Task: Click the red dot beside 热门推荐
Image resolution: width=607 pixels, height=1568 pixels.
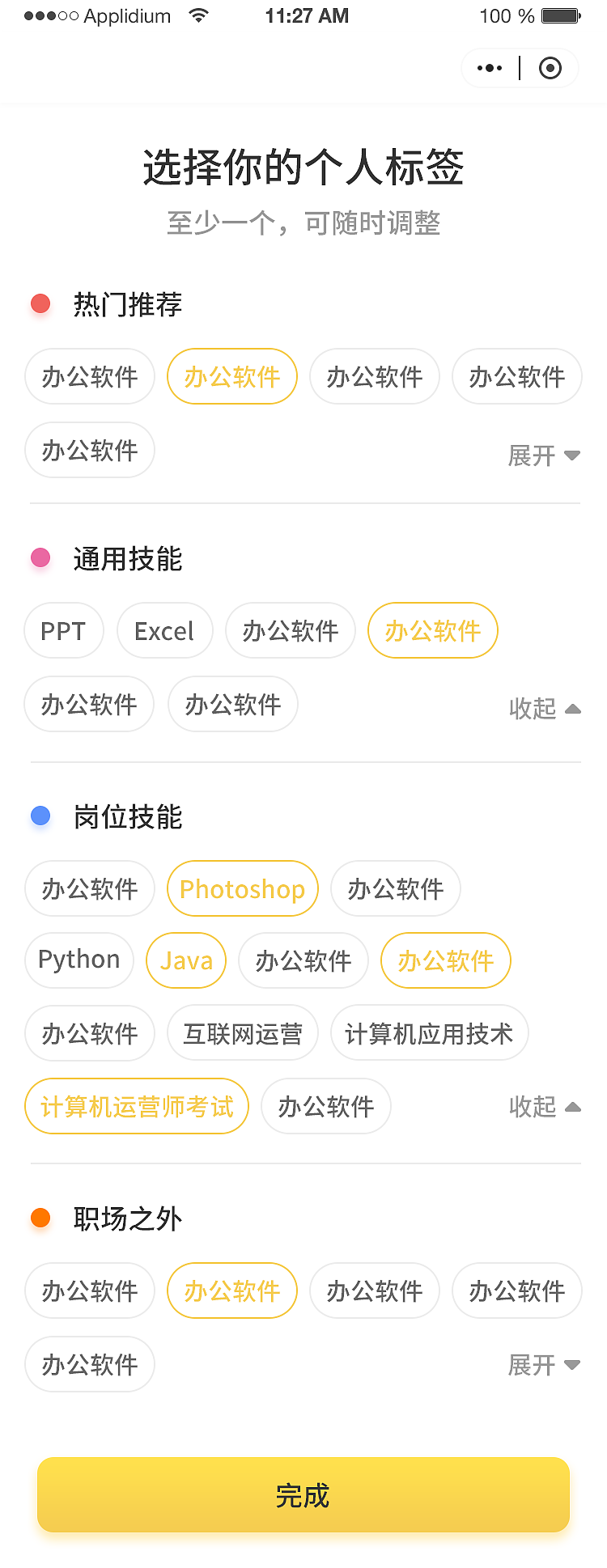Action: tap(40, 303)
